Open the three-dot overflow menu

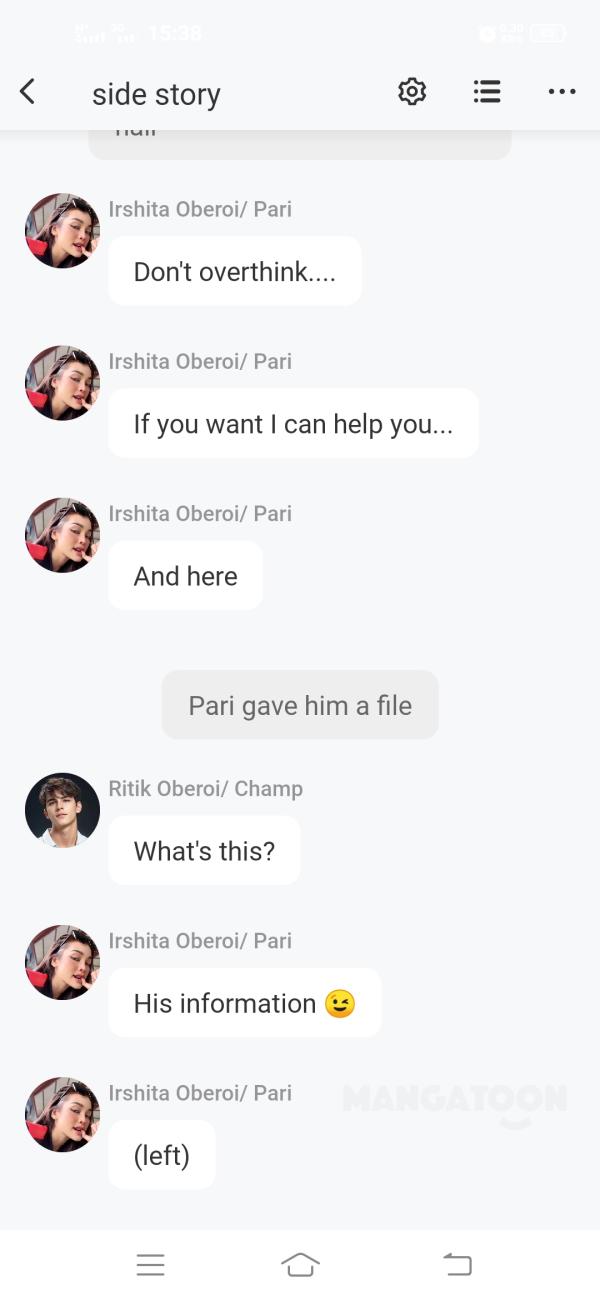[562, 92]
